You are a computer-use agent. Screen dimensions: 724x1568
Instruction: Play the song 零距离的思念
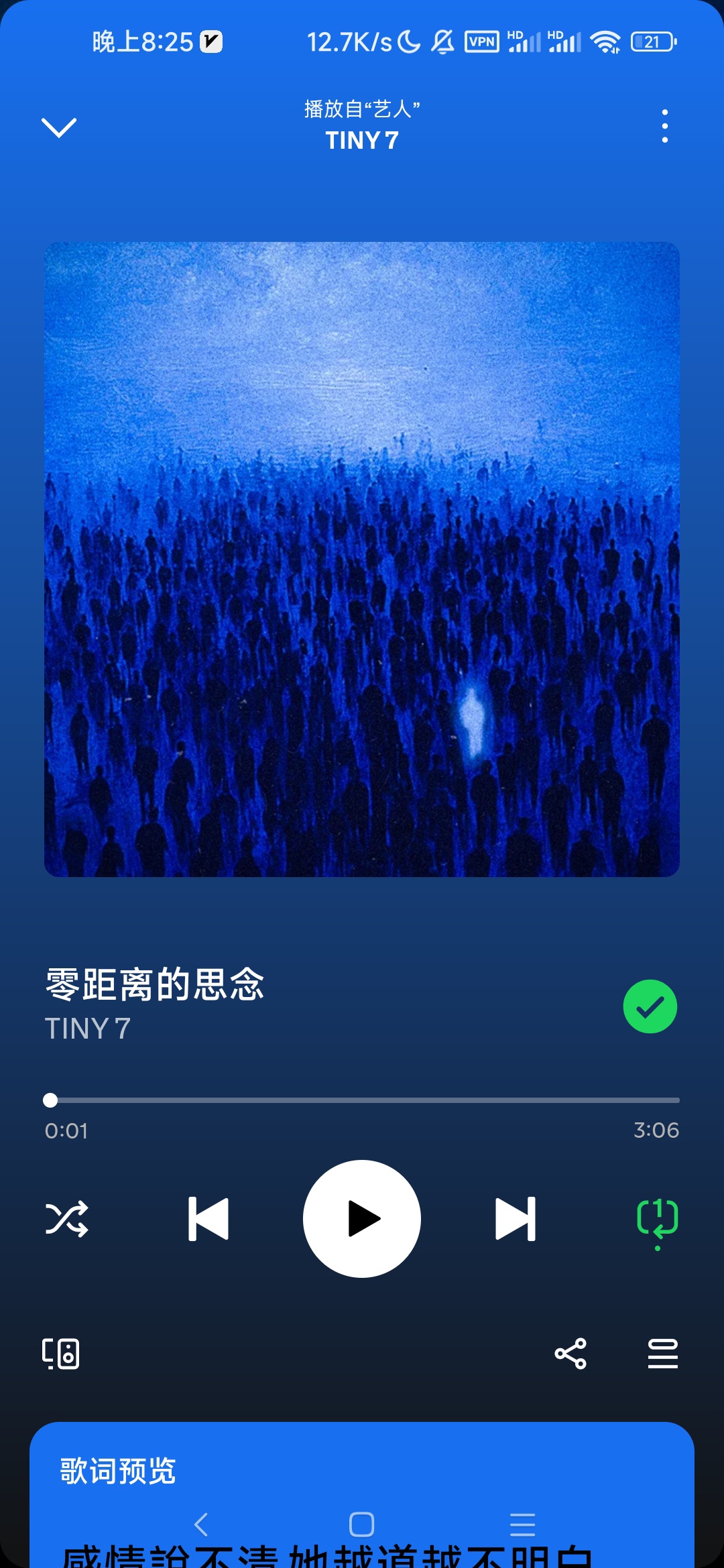point(362,1218)
